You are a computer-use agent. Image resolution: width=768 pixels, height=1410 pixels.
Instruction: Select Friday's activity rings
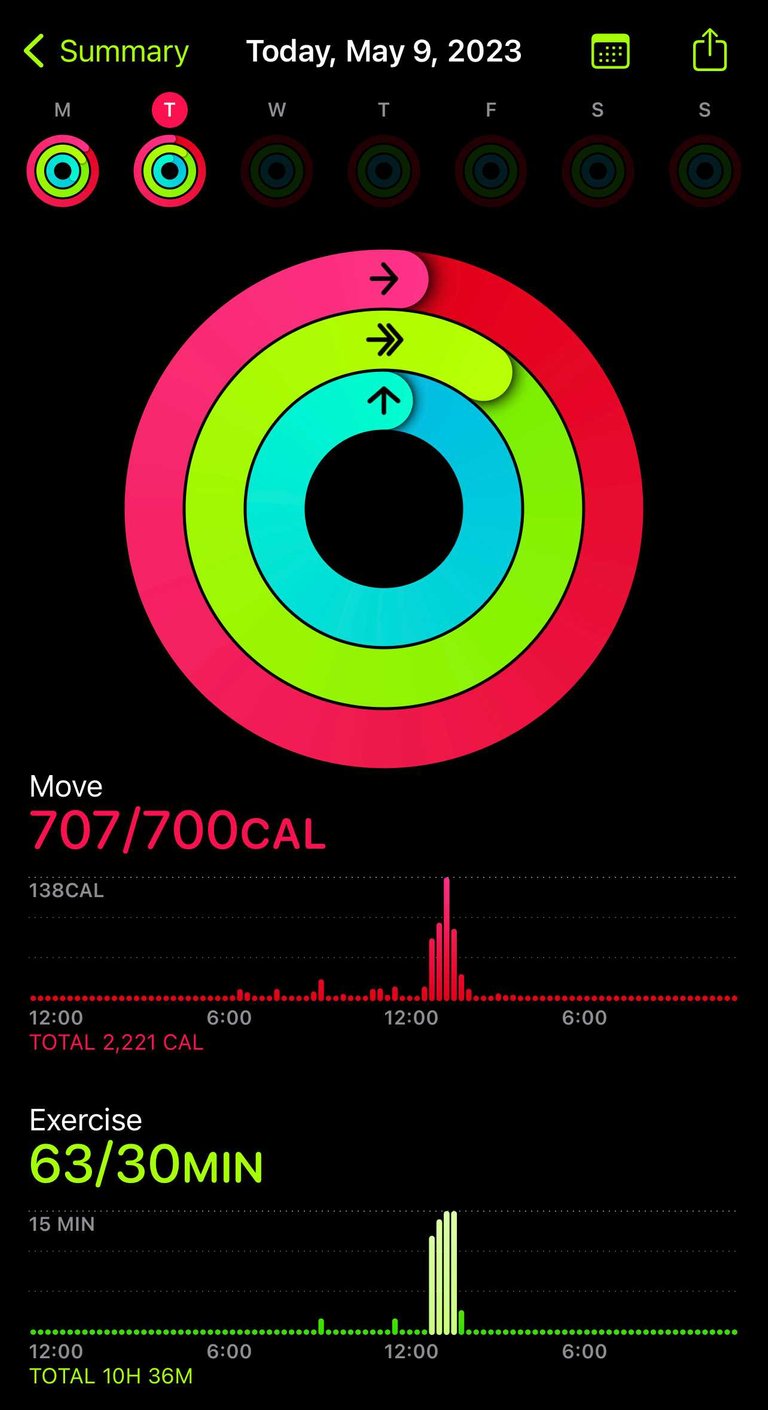pos(491,171)
